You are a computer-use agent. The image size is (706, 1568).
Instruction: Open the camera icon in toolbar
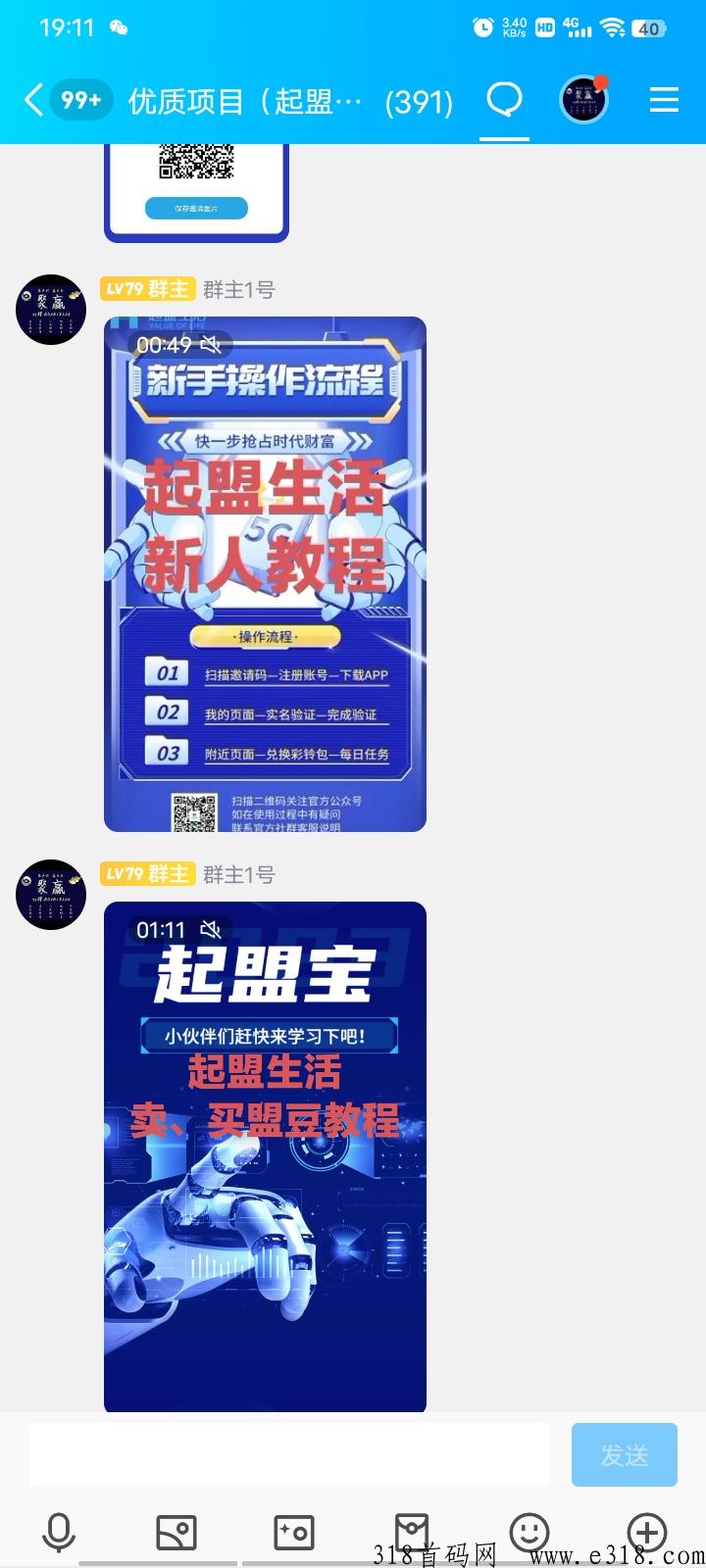click(294, 1532)
